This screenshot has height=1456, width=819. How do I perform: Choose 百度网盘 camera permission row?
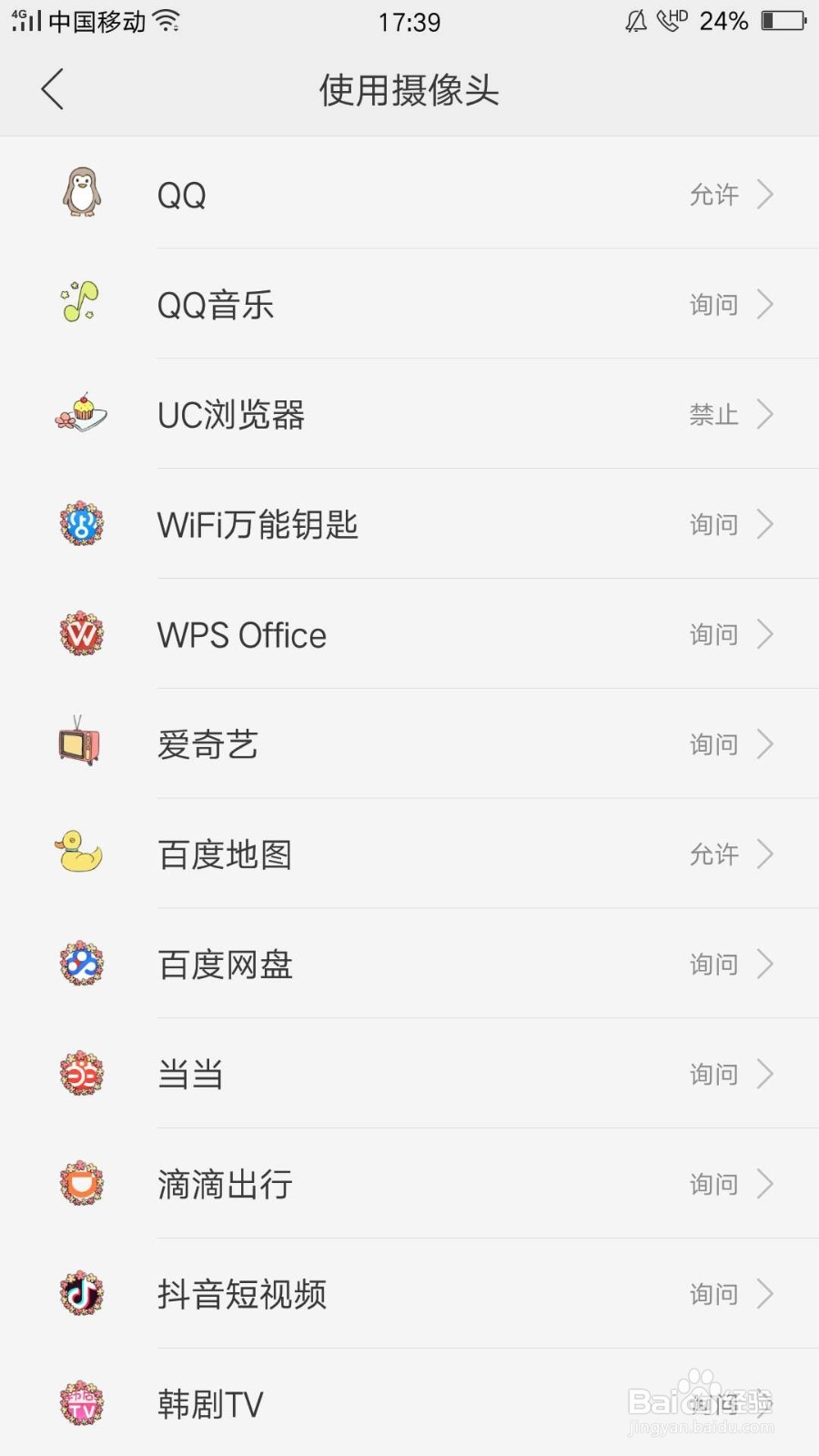click(x=409, y=965)
